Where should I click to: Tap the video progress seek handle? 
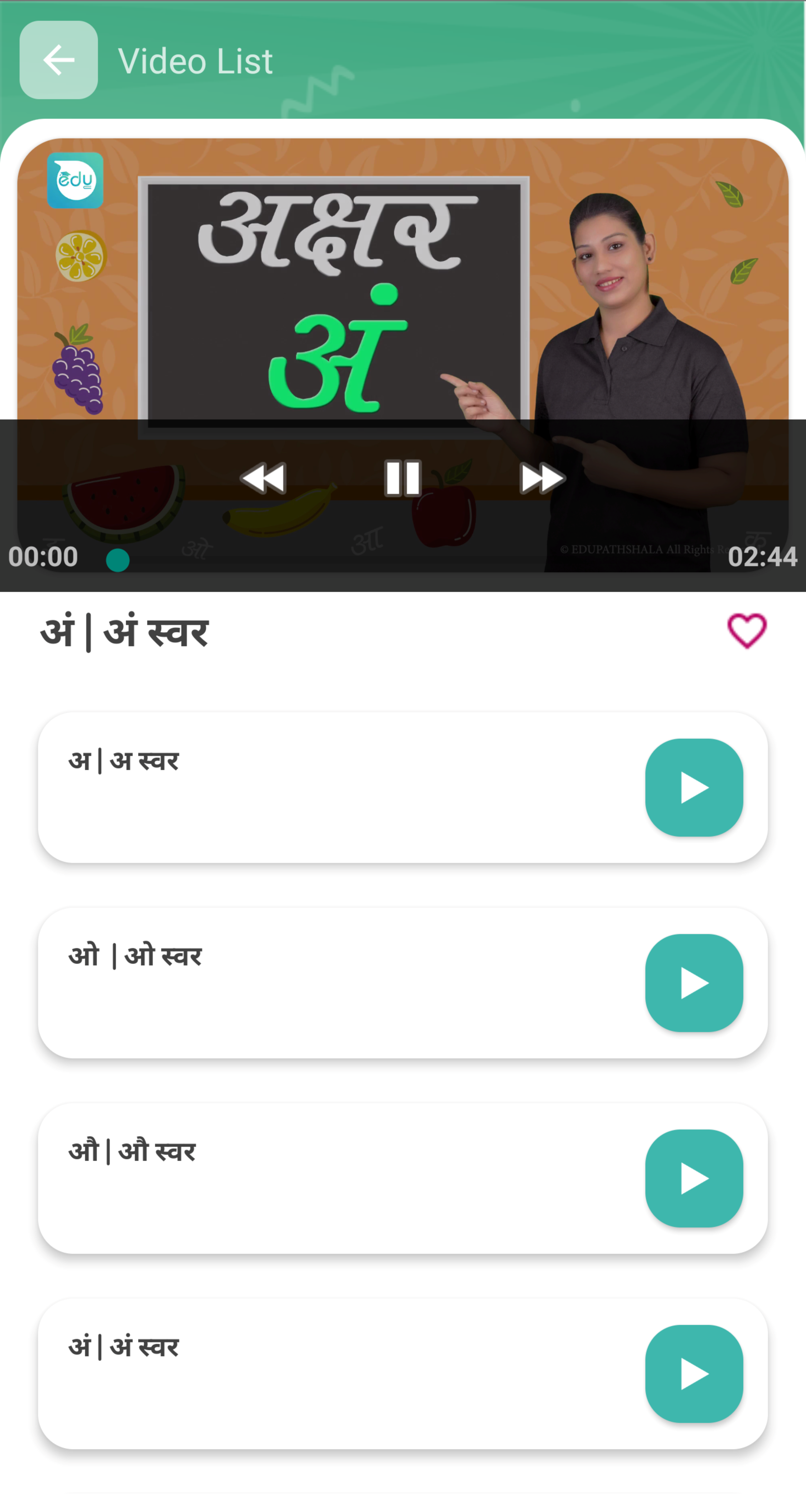coord(118,560)
